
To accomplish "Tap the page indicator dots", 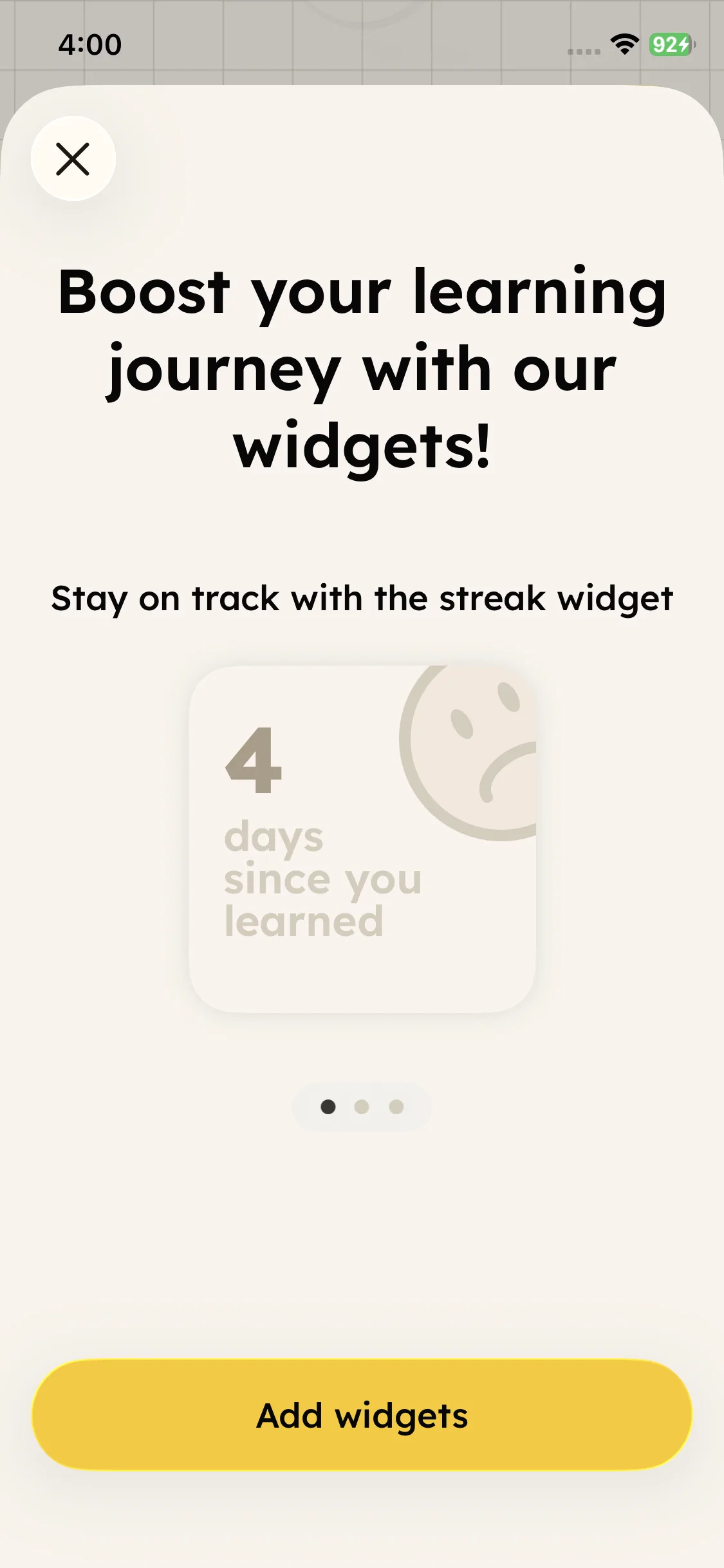I will pyautogui.click(x=362, y=1106).
